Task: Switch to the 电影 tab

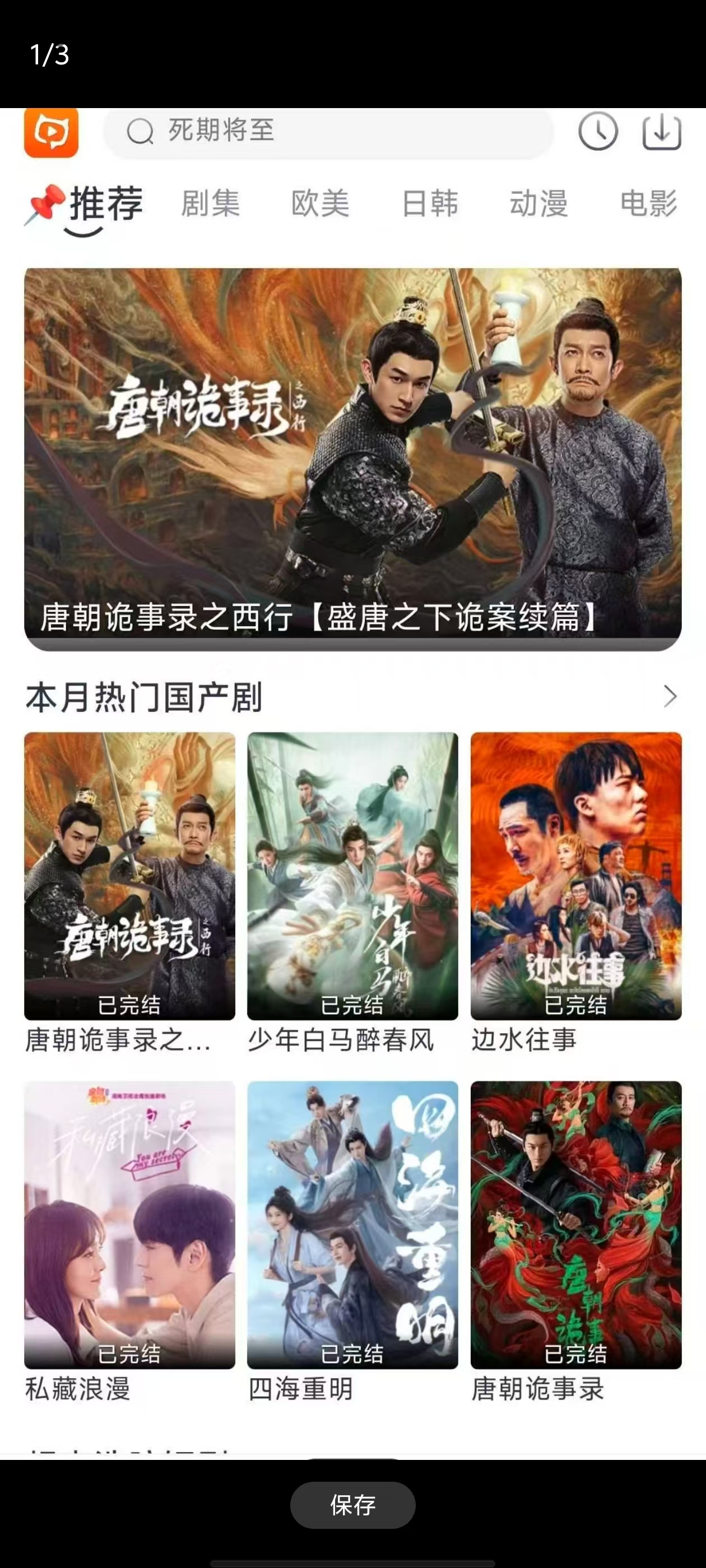Action: click(649, 203)
